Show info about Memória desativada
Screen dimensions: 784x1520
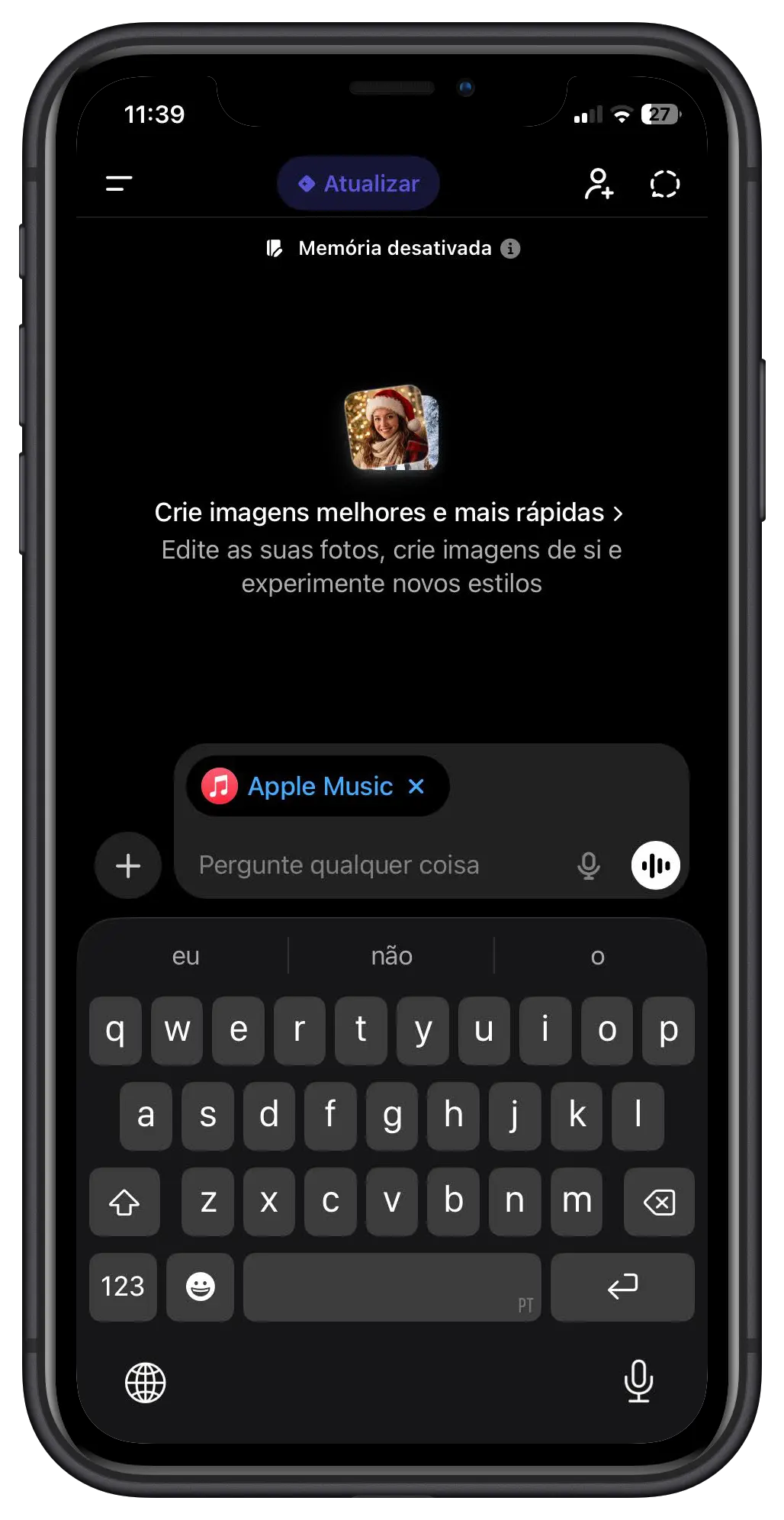pyautogui.click(x=510, y=249)
